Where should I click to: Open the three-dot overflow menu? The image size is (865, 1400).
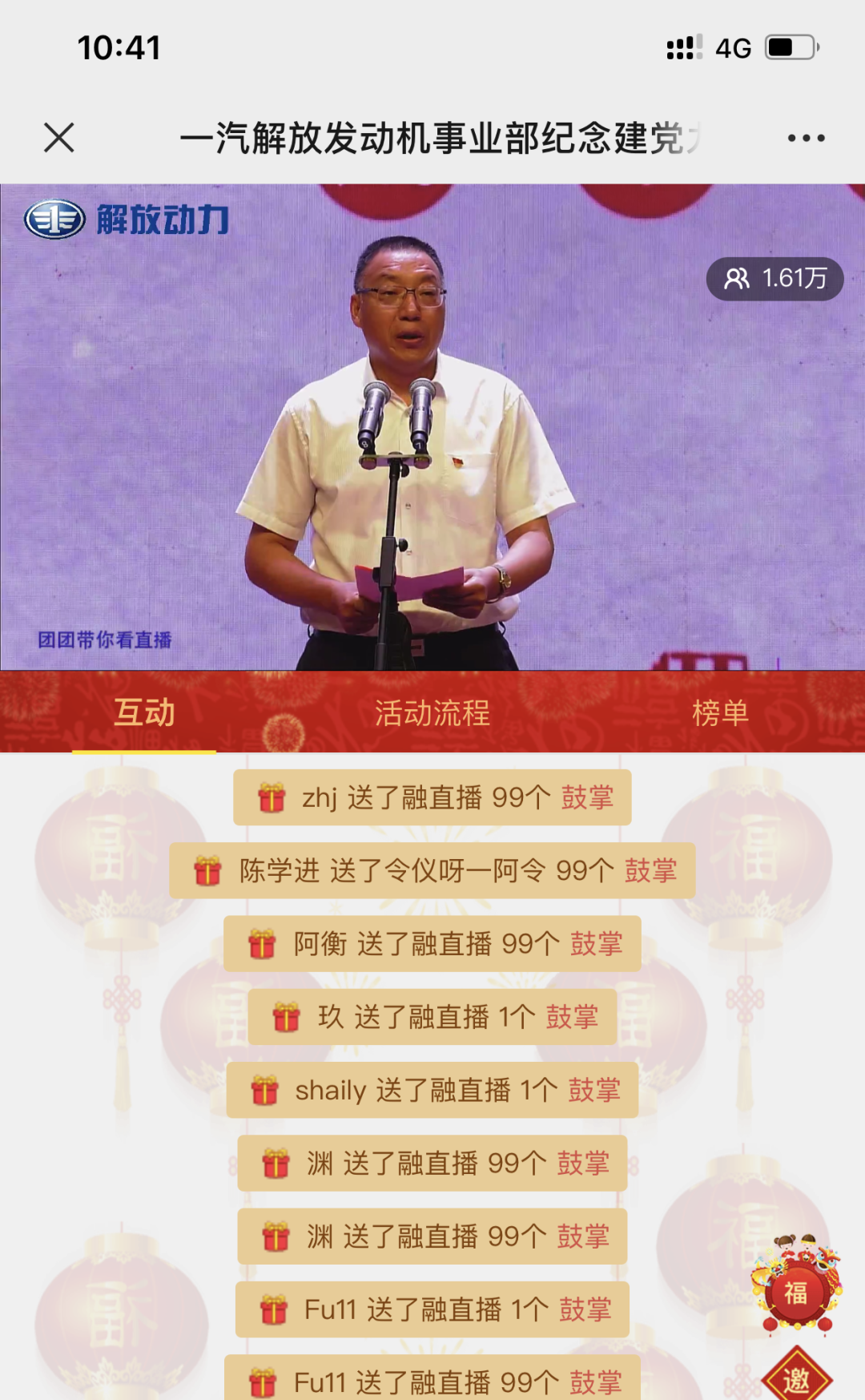tap(806, 138)
